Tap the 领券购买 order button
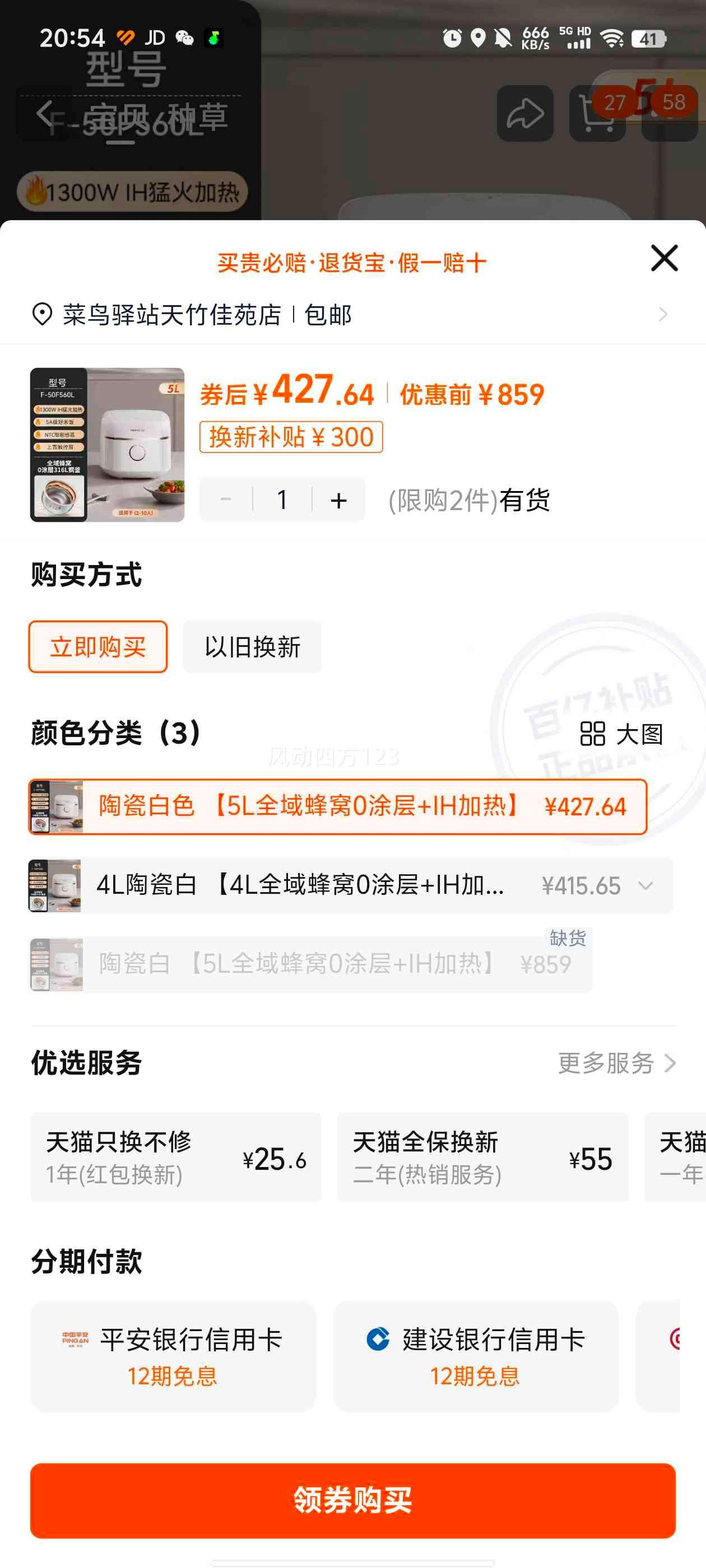The width and height of the screenshot is (706, 1568). (352, 1502)
